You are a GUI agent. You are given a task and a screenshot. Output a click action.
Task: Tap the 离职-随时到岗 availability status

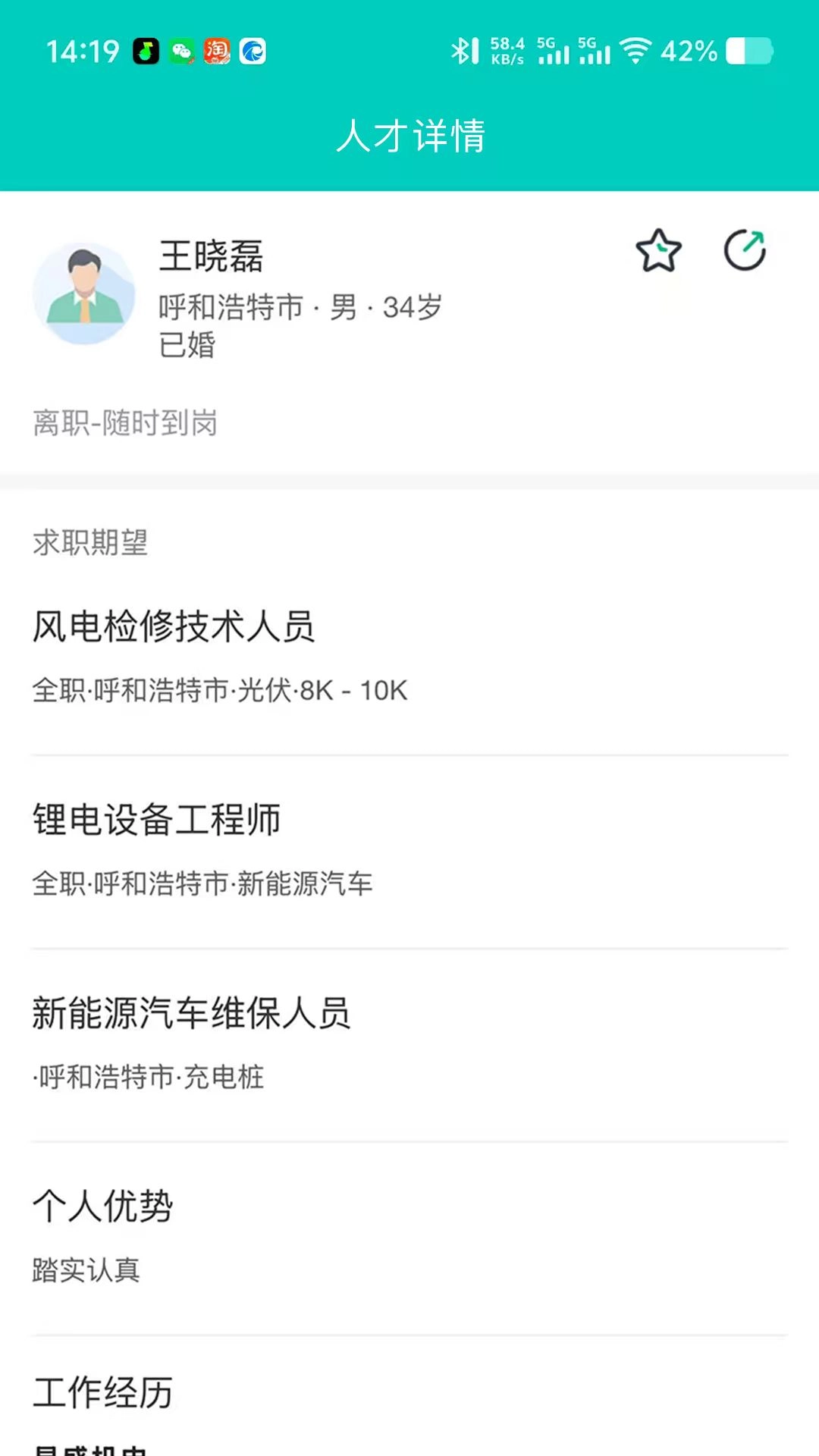[x=126, y=425]
